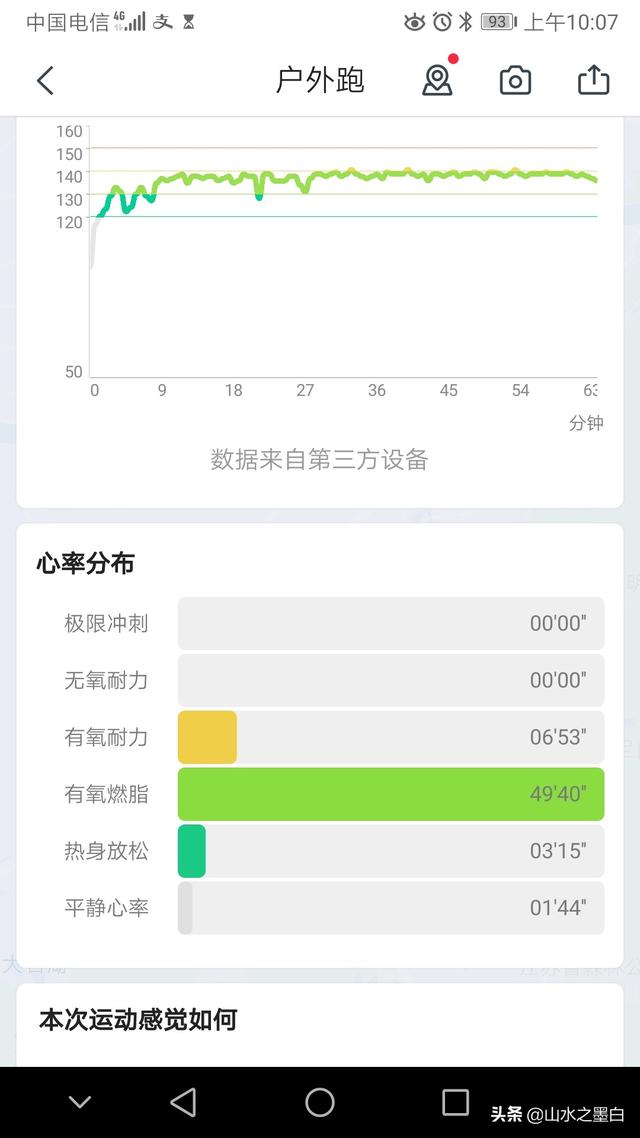Open the map location icon
640x1138 pixels.
437,81
